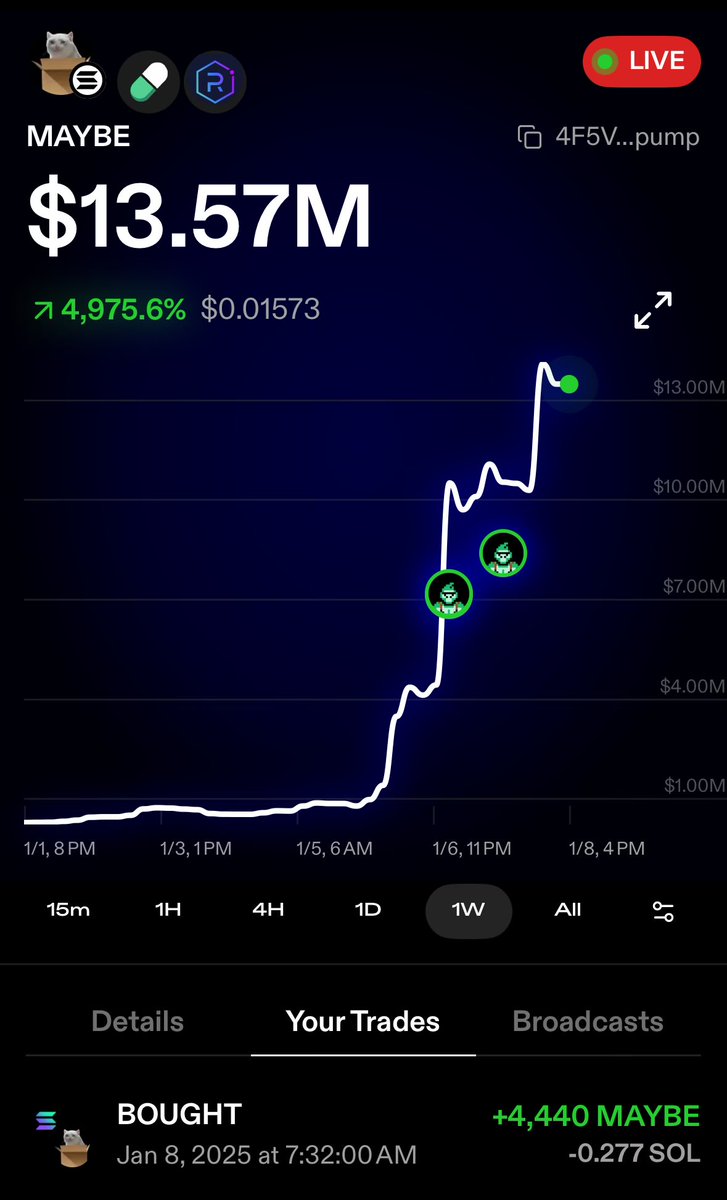Open the chart settings sliders icon

coord(663,911)
